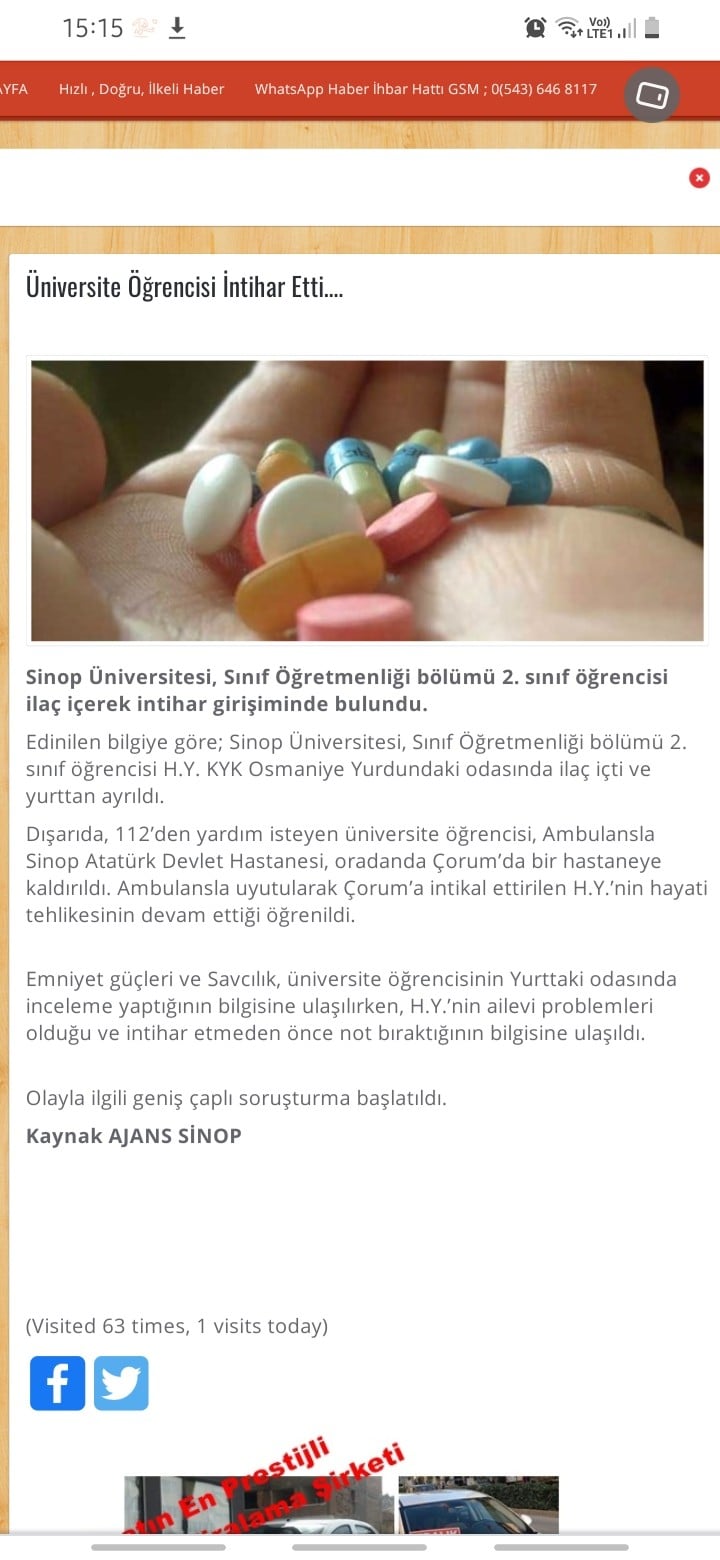Share the article on Twitter

[121, 1383]
